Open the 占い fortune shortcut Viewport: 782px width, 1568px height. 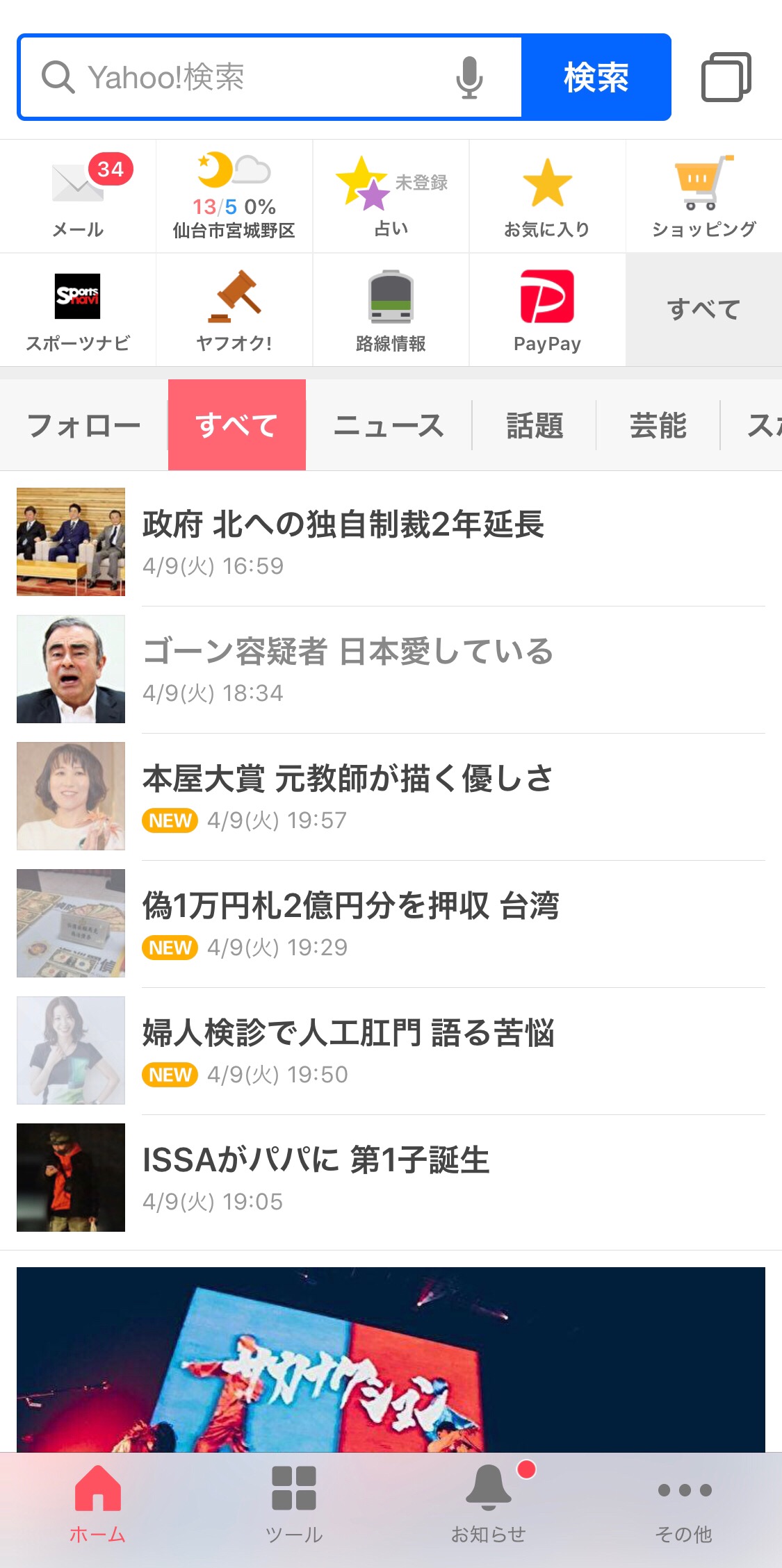coord(391,197)
